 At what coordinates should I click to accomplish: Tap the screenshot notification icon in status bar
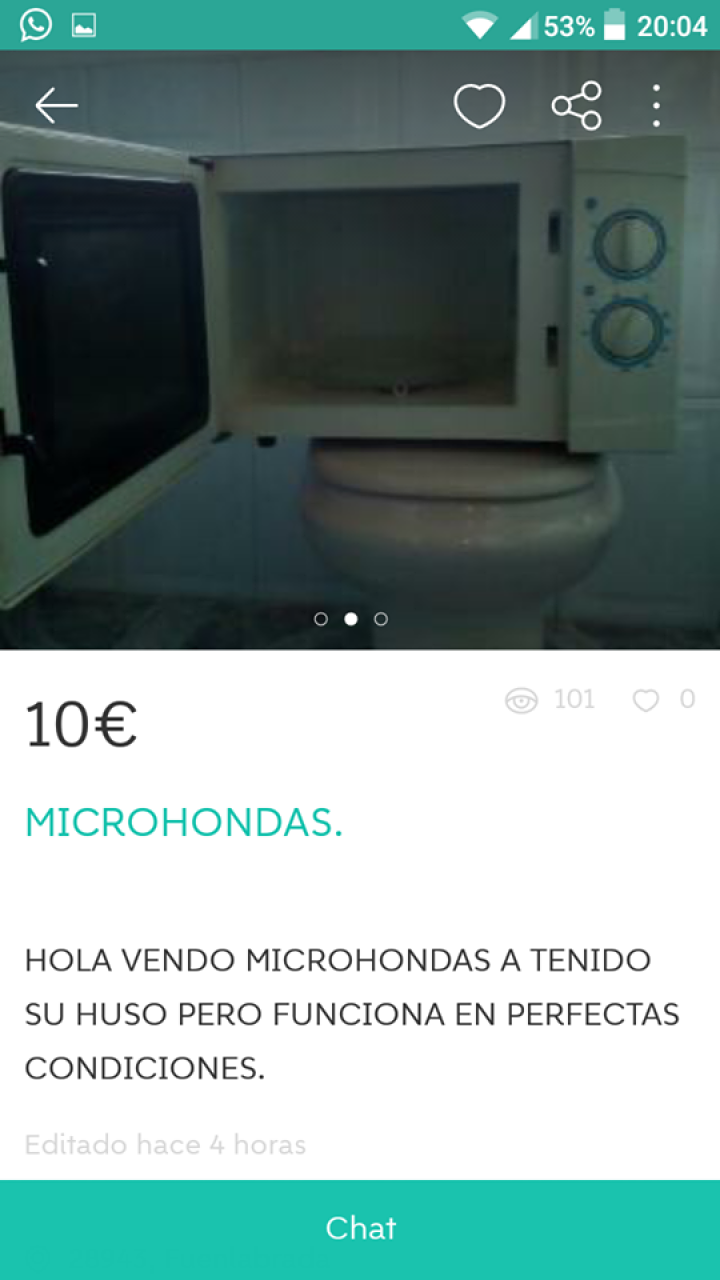coord(82,24)
